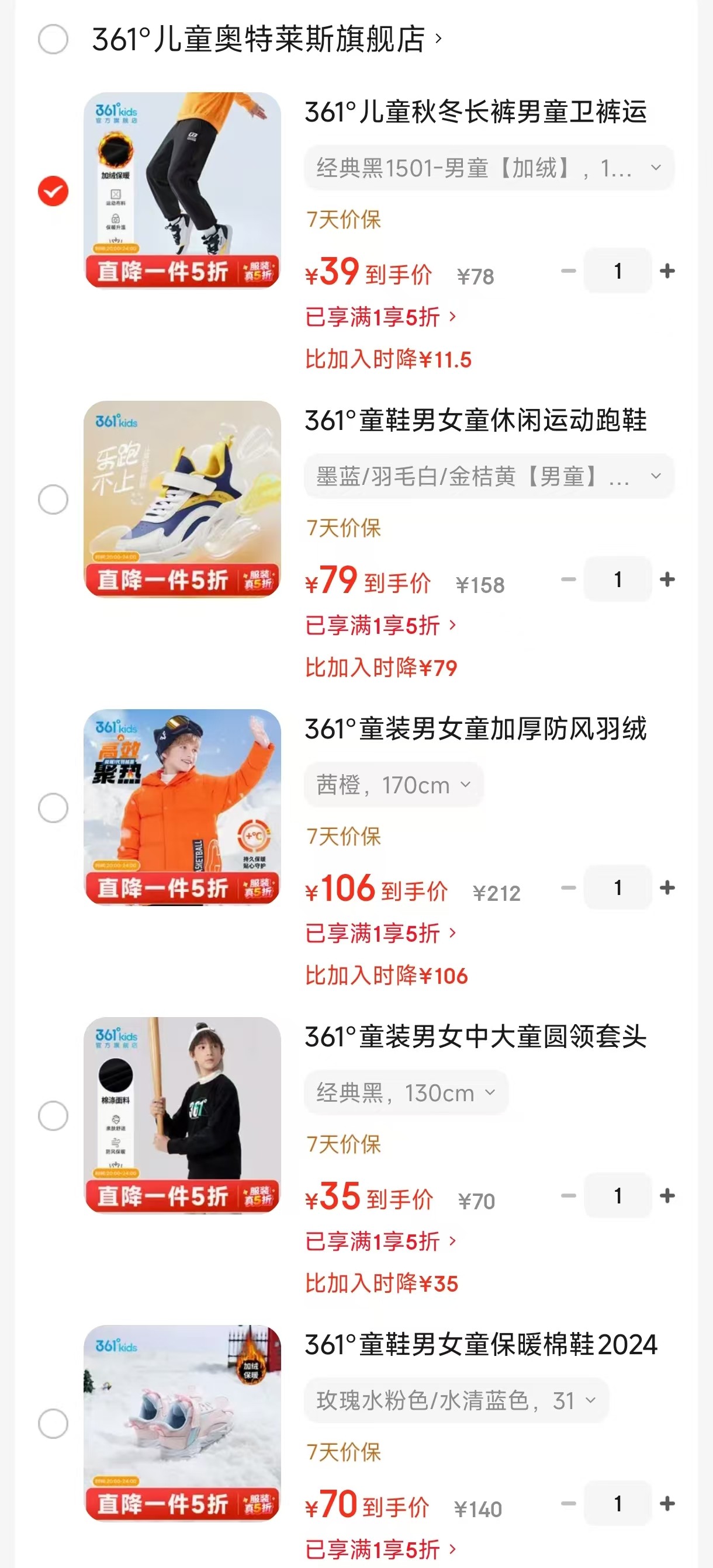Select the 童鞋男女童休闲运动跑鞋 item
This screenshot has width=713, height=1568.
tap(53, 499)
